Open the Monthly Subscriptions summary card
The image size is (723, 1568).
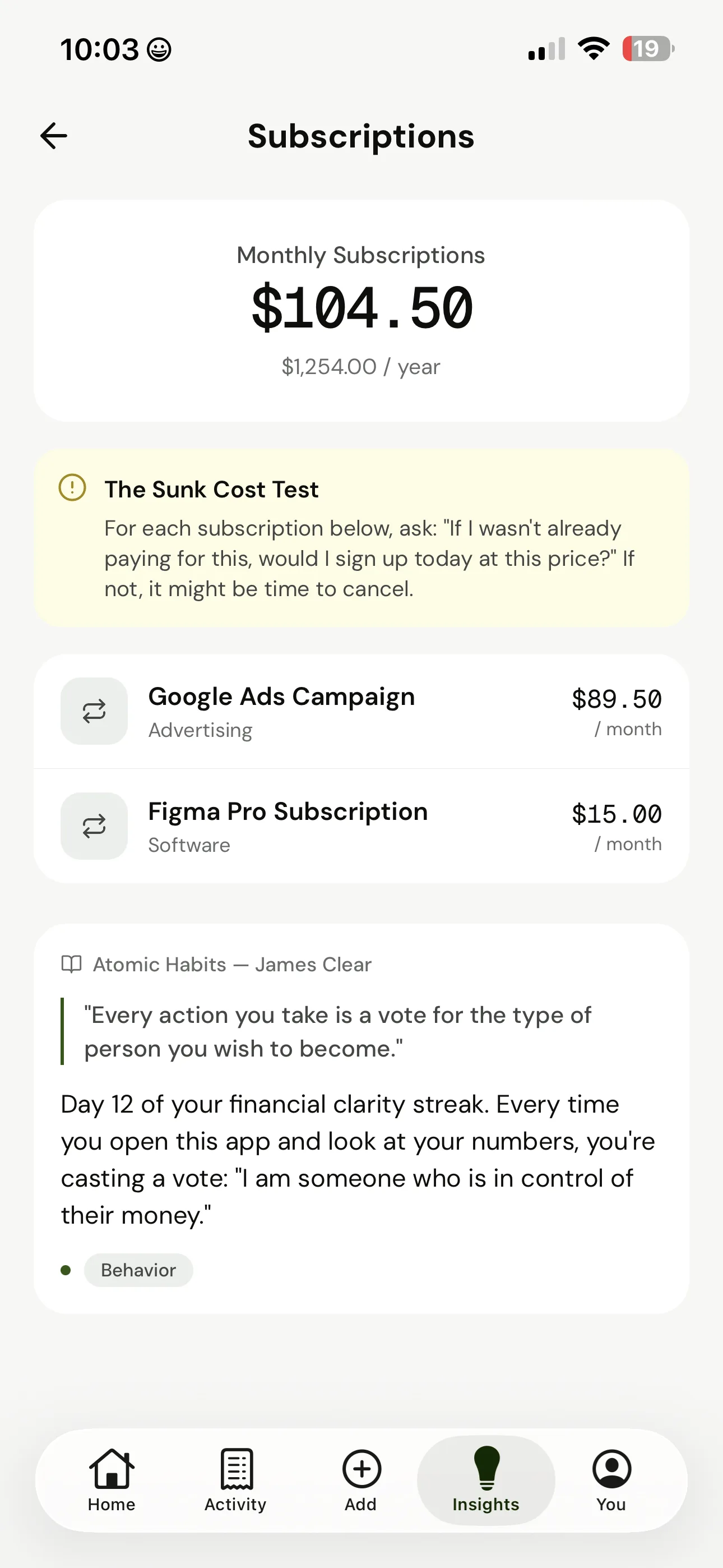(361, 307)
